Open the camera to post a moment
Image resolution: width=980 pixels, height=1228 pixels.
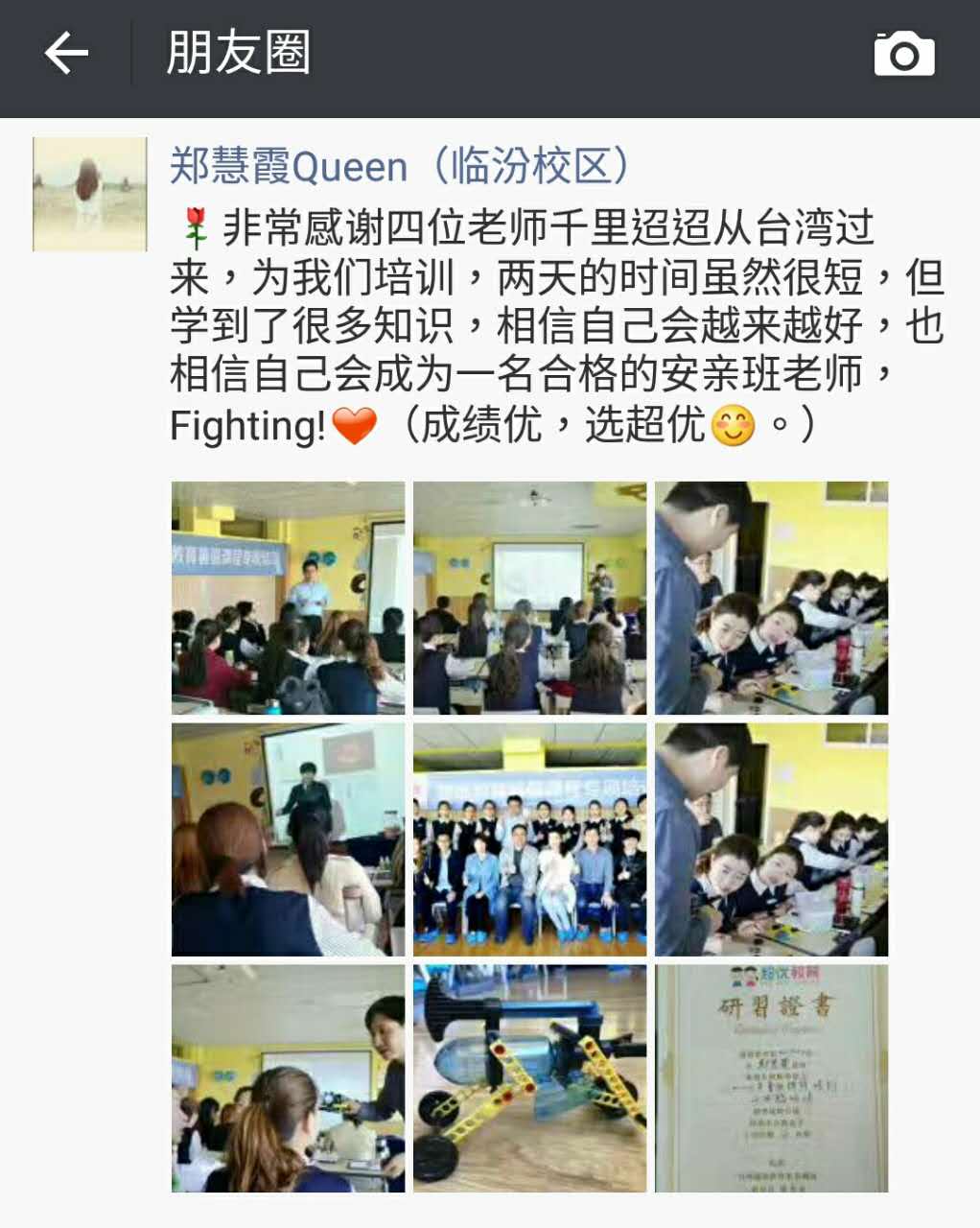(903, 54)
